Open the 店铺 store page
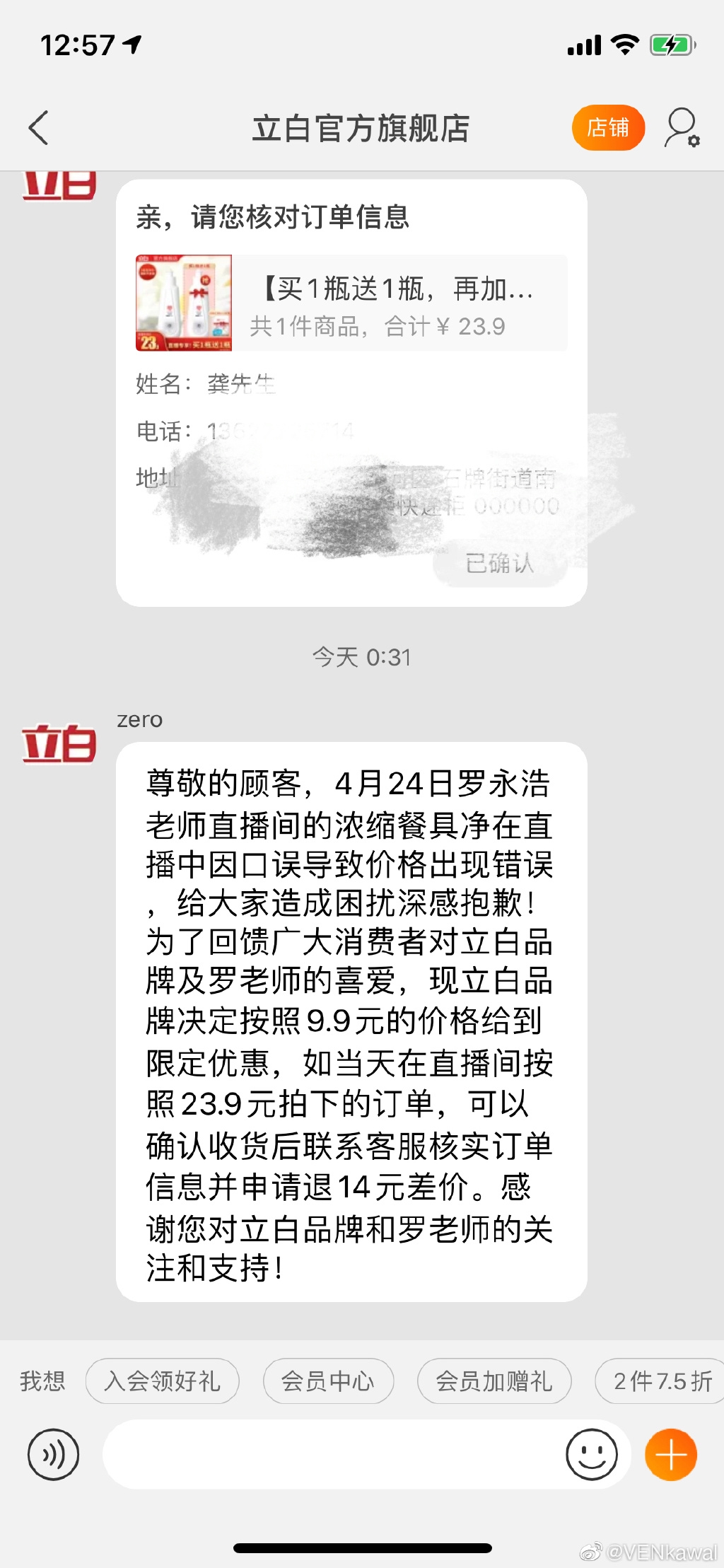The width and height of the screenshot is (724, 1568). click(608, 128)
